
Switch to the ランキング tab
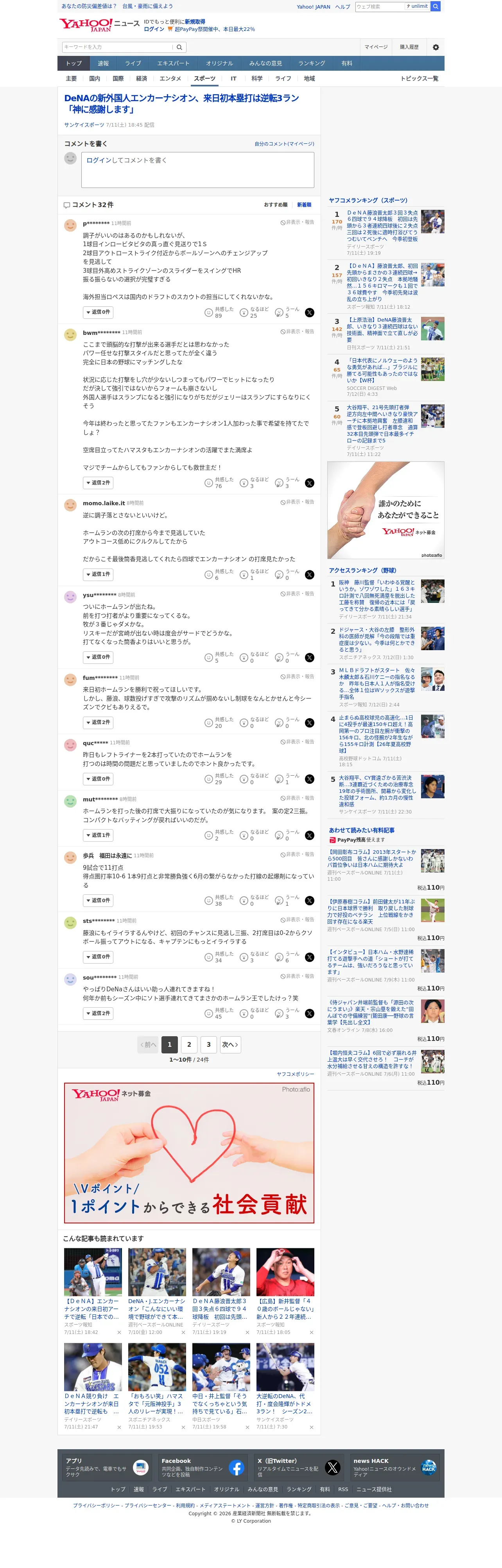click(311, 63)
